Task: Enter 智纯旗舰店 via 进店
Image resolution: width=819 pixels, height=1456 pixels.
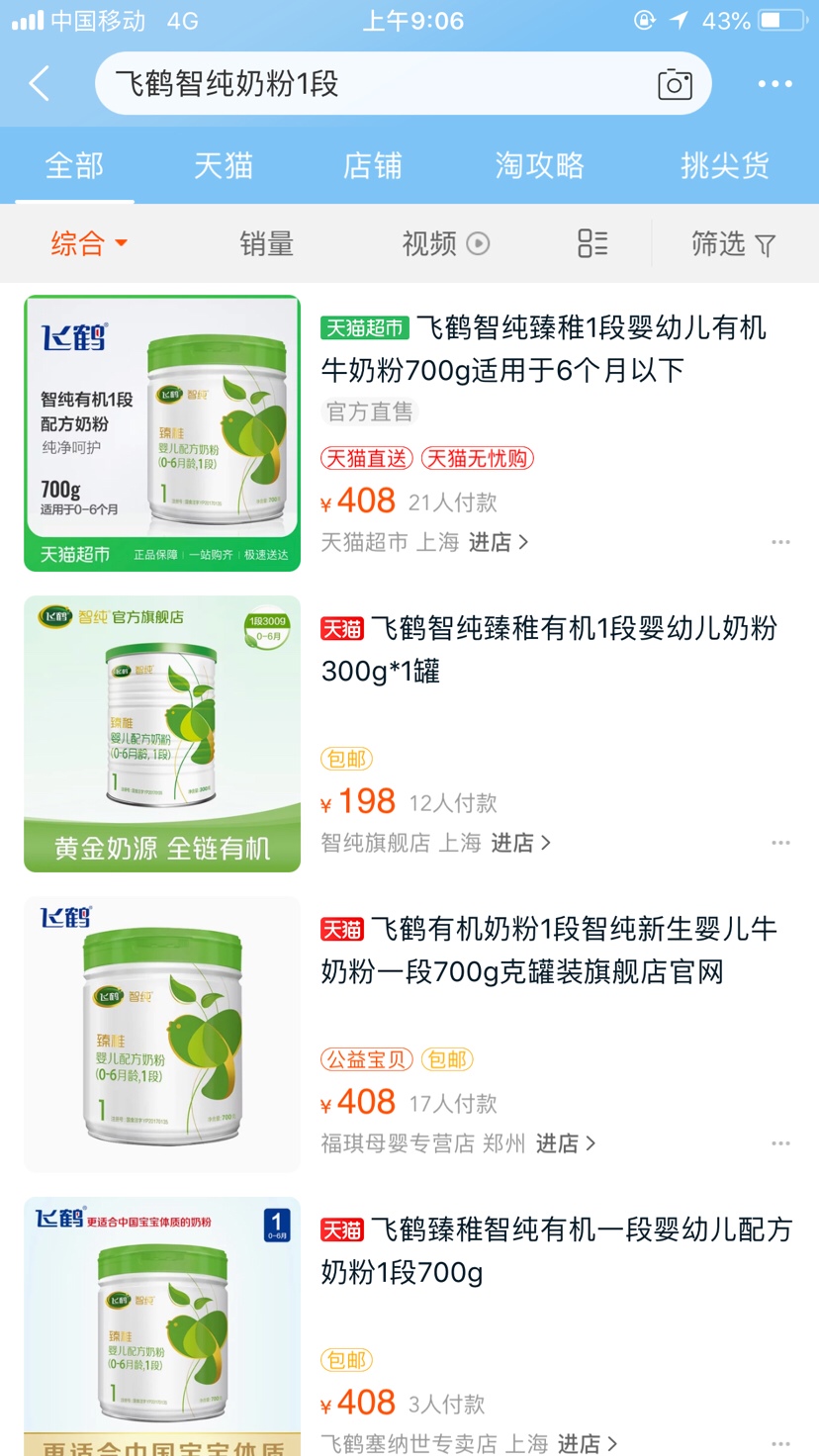Action: point(521,843)
